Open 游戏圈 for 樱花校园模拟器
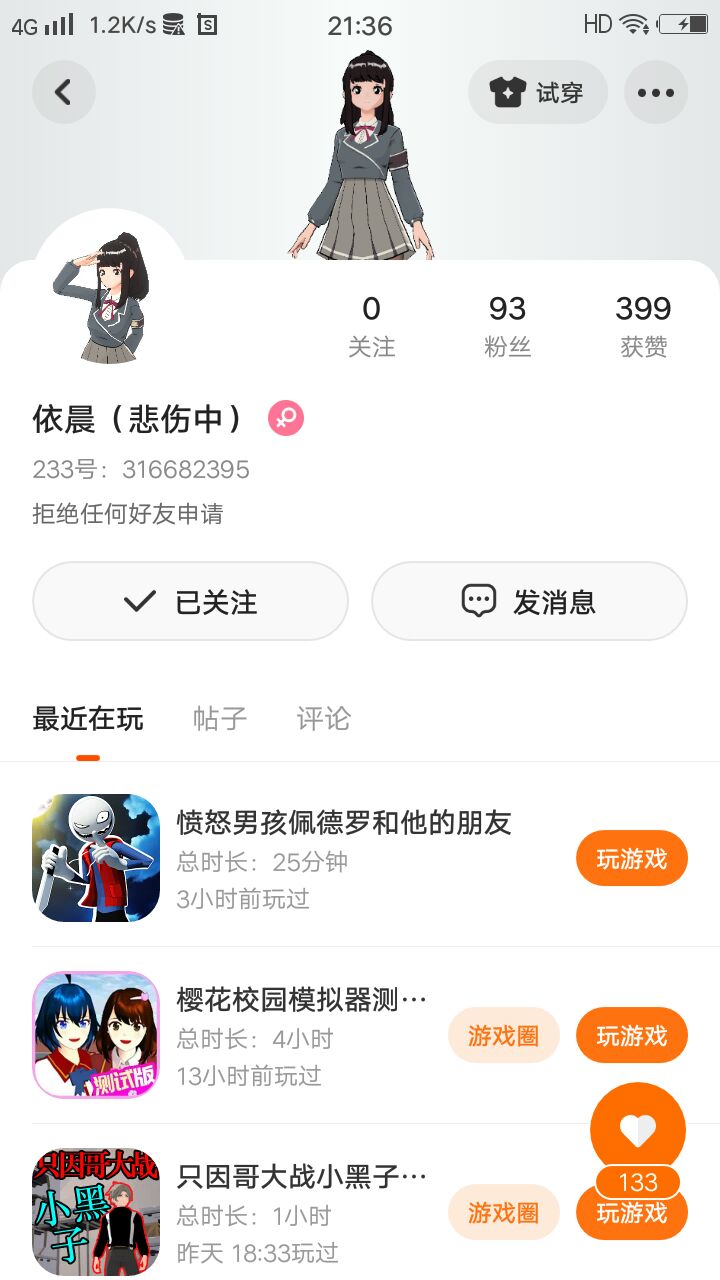This screenshot has height=1280, width=720. 503,1035
